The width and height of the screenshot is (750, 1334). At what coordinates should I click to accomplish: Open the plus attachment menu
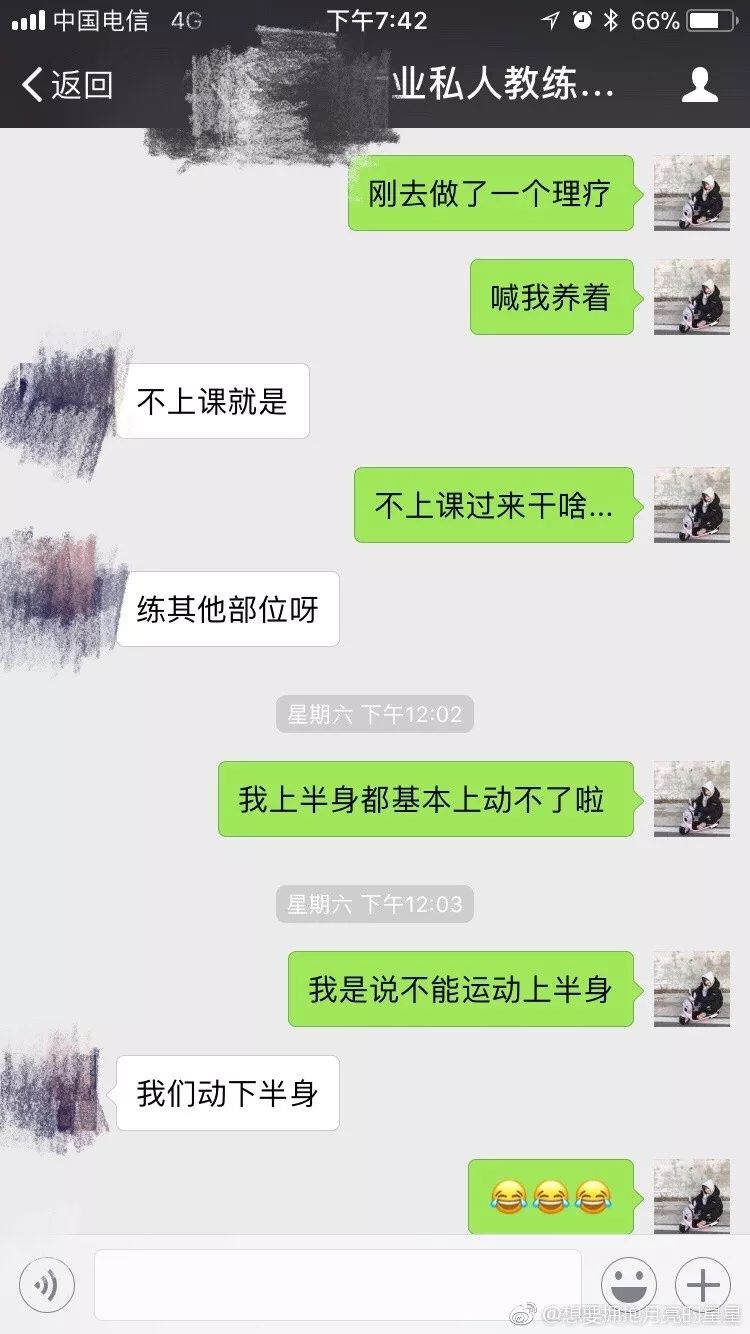[x=703, y=1284]
